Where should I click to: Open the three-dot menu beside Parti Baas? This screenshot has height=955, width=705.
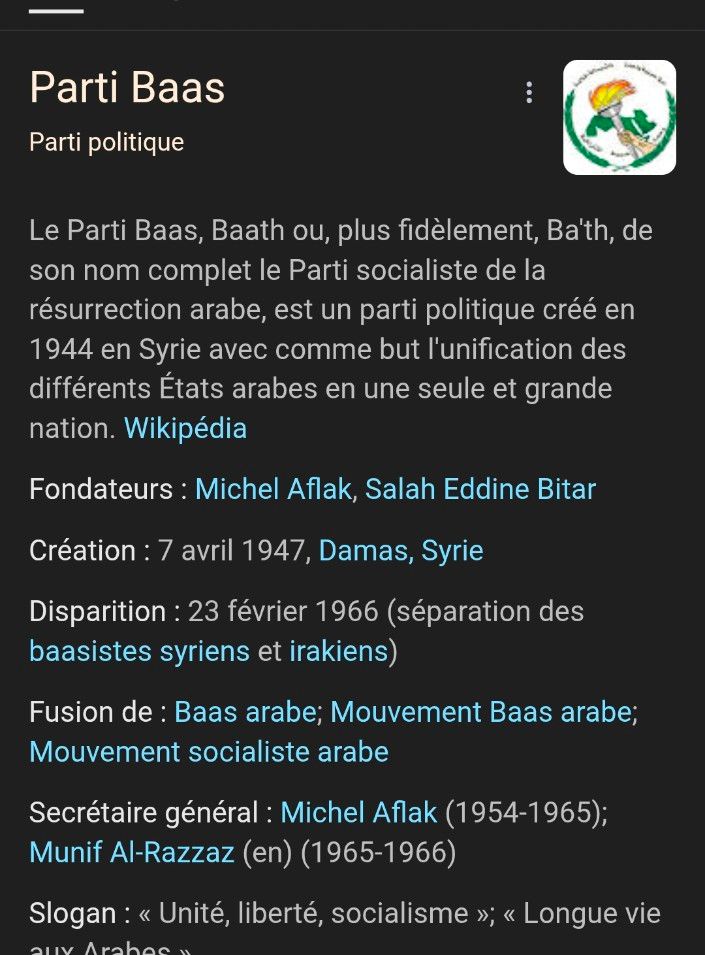click(x=529, y=93)
